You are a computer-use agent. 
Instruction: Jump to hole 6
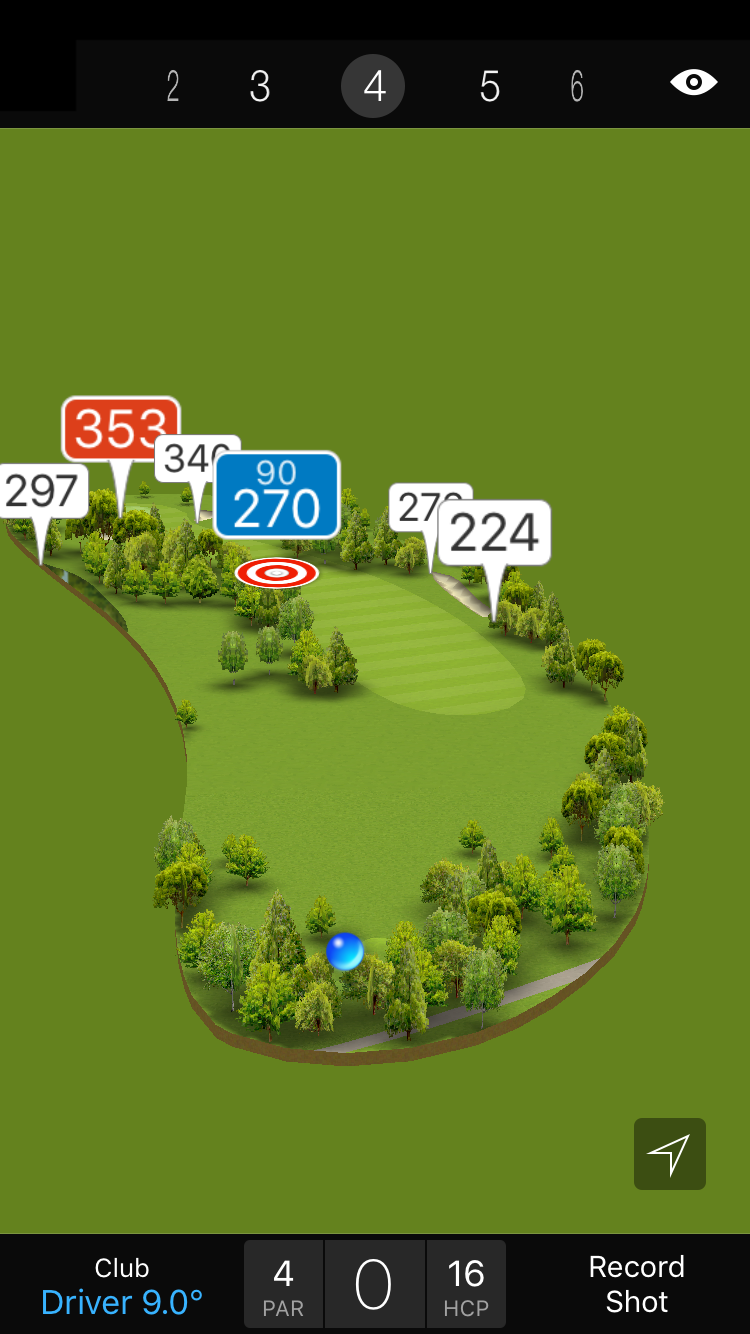(x=577, y=87)
